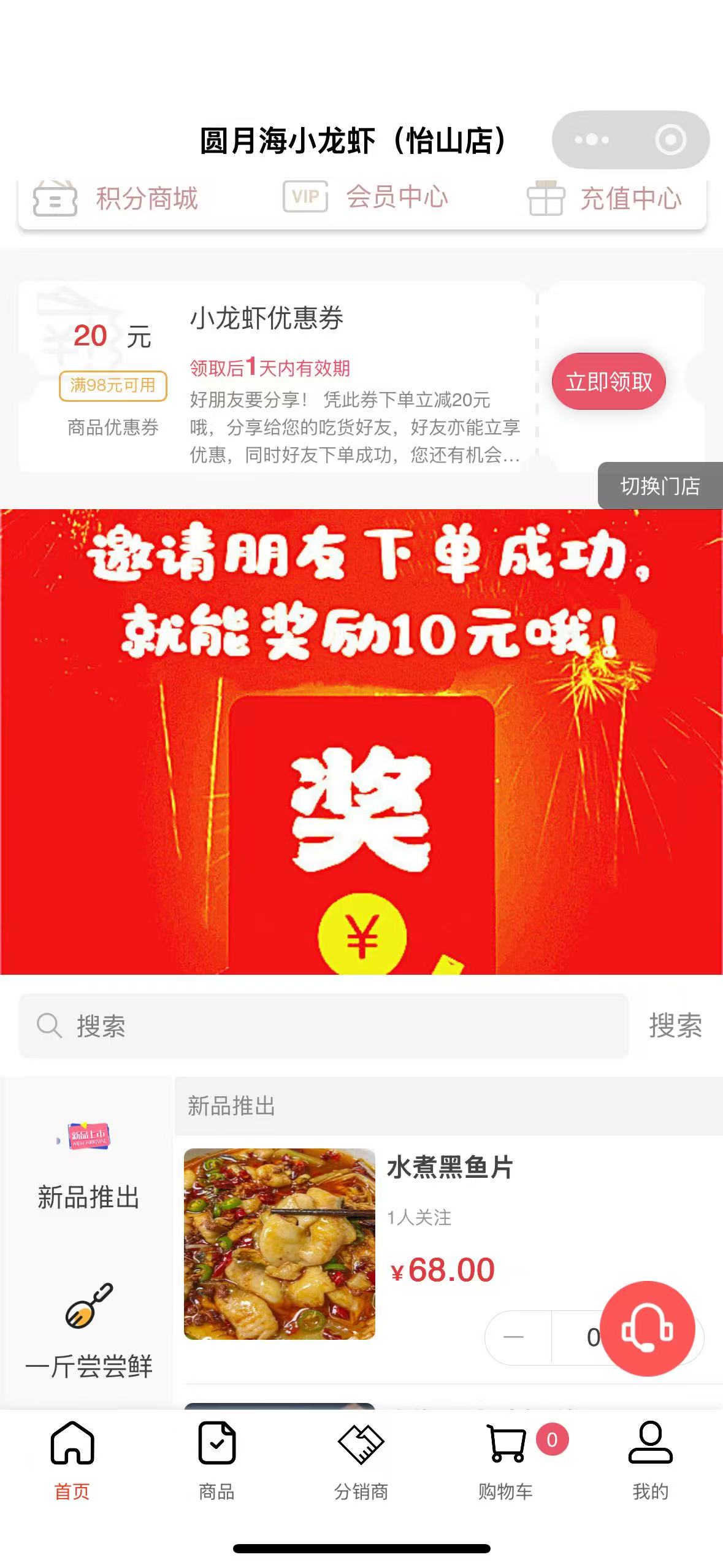Close the mini program via circle icon
723x1568 pixels.
[x=670, y=140]
